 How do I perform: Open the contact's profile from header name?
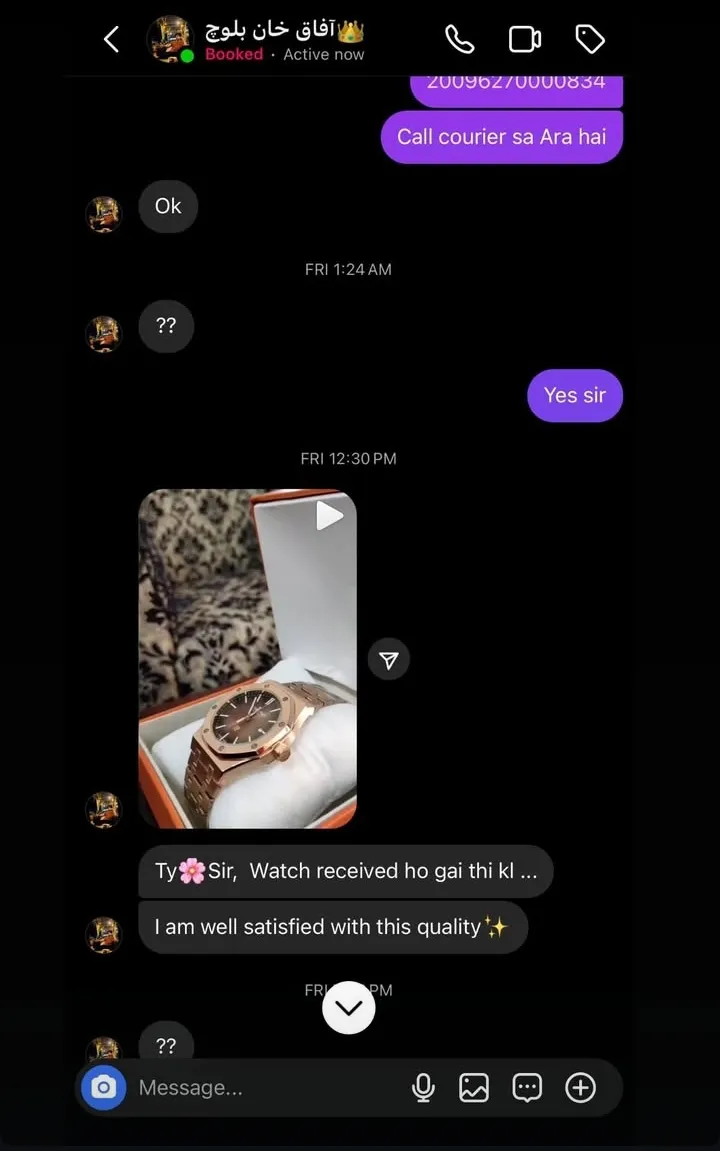click(285, 31)
